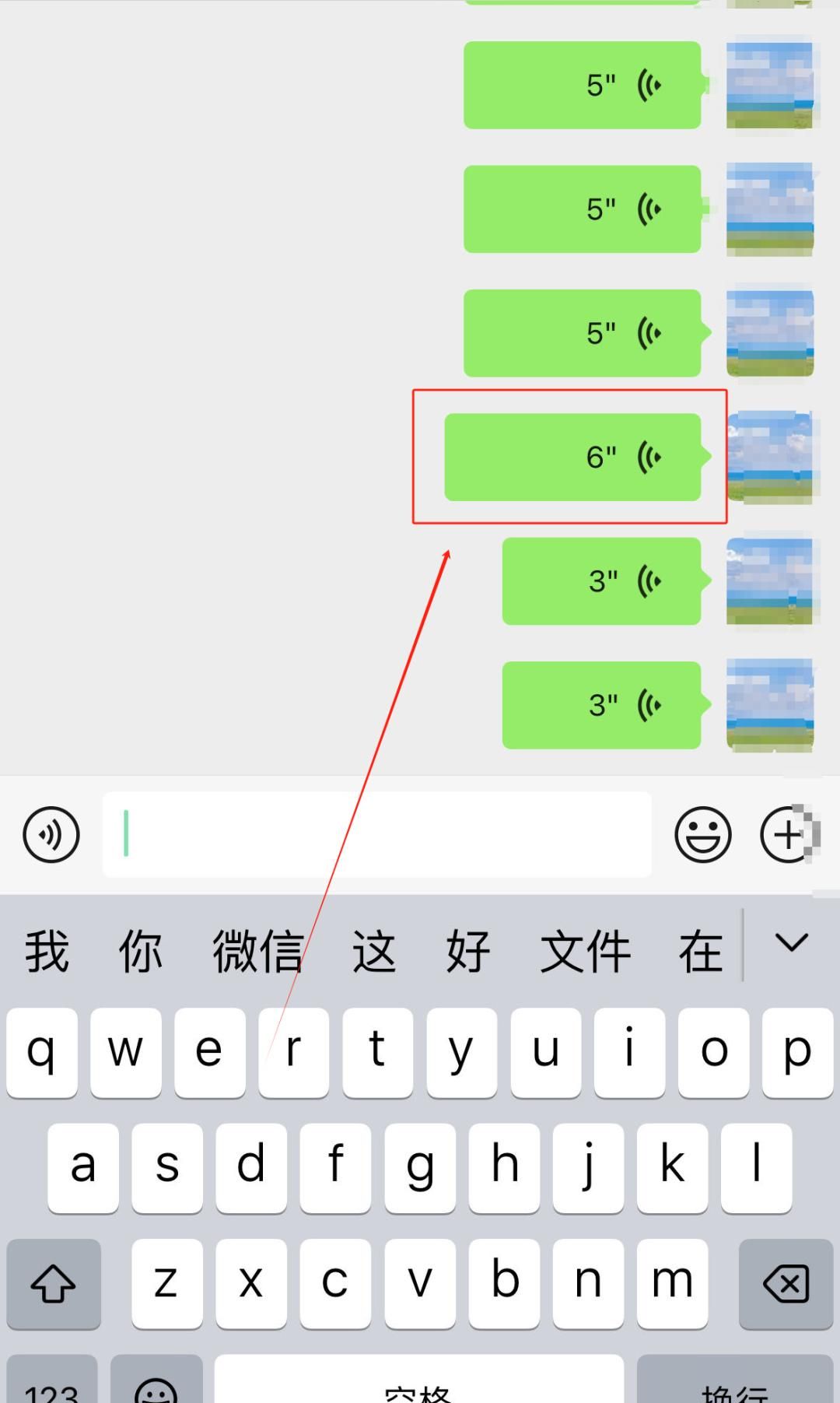Image resolution: width=840 pixels, height=1403 pixels.
Task: Focus the message text field
Action: pos(377,835)
